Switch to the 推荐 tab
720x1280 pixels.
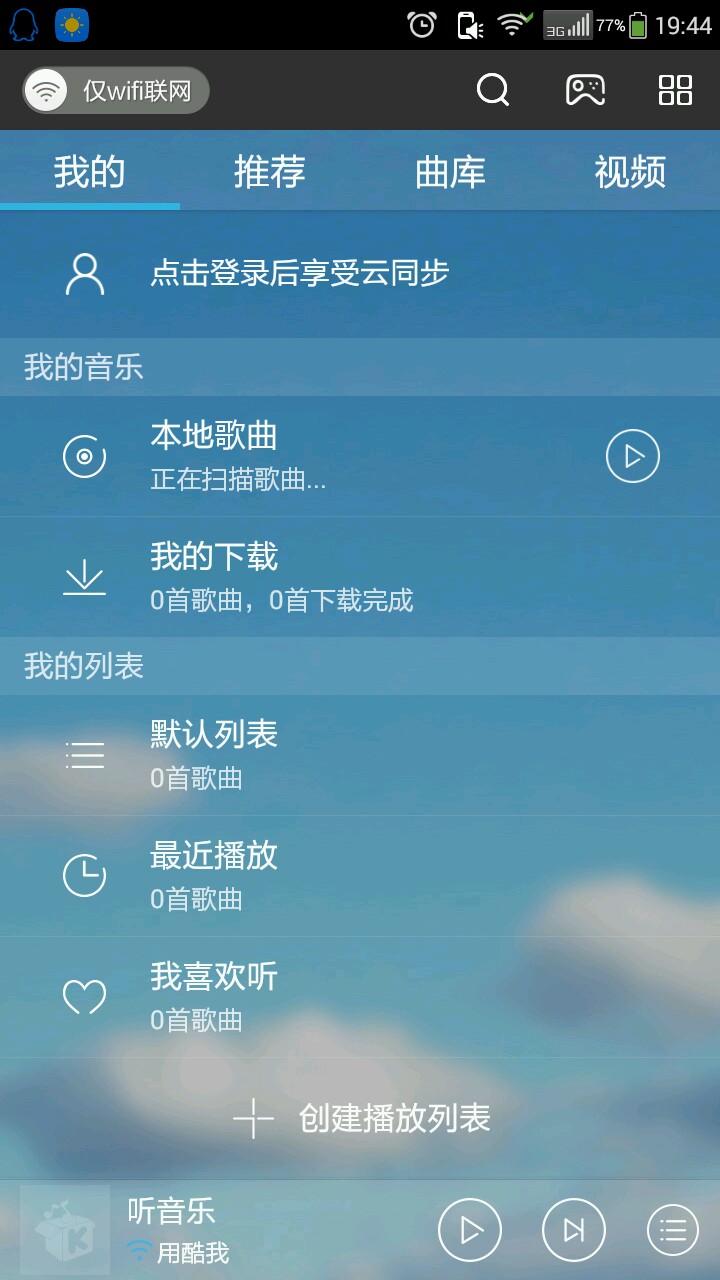269,172
